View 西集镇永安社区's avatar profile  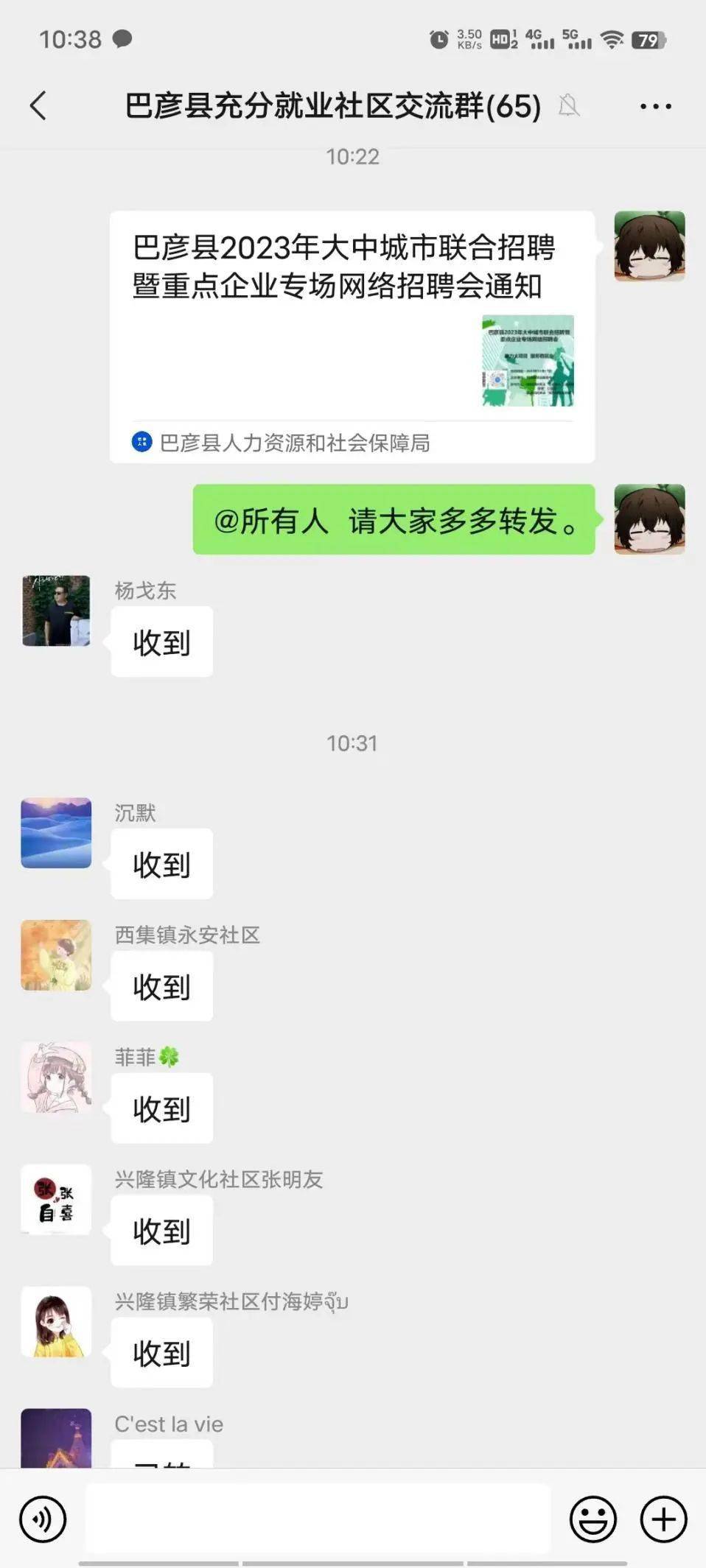[56, 955]
